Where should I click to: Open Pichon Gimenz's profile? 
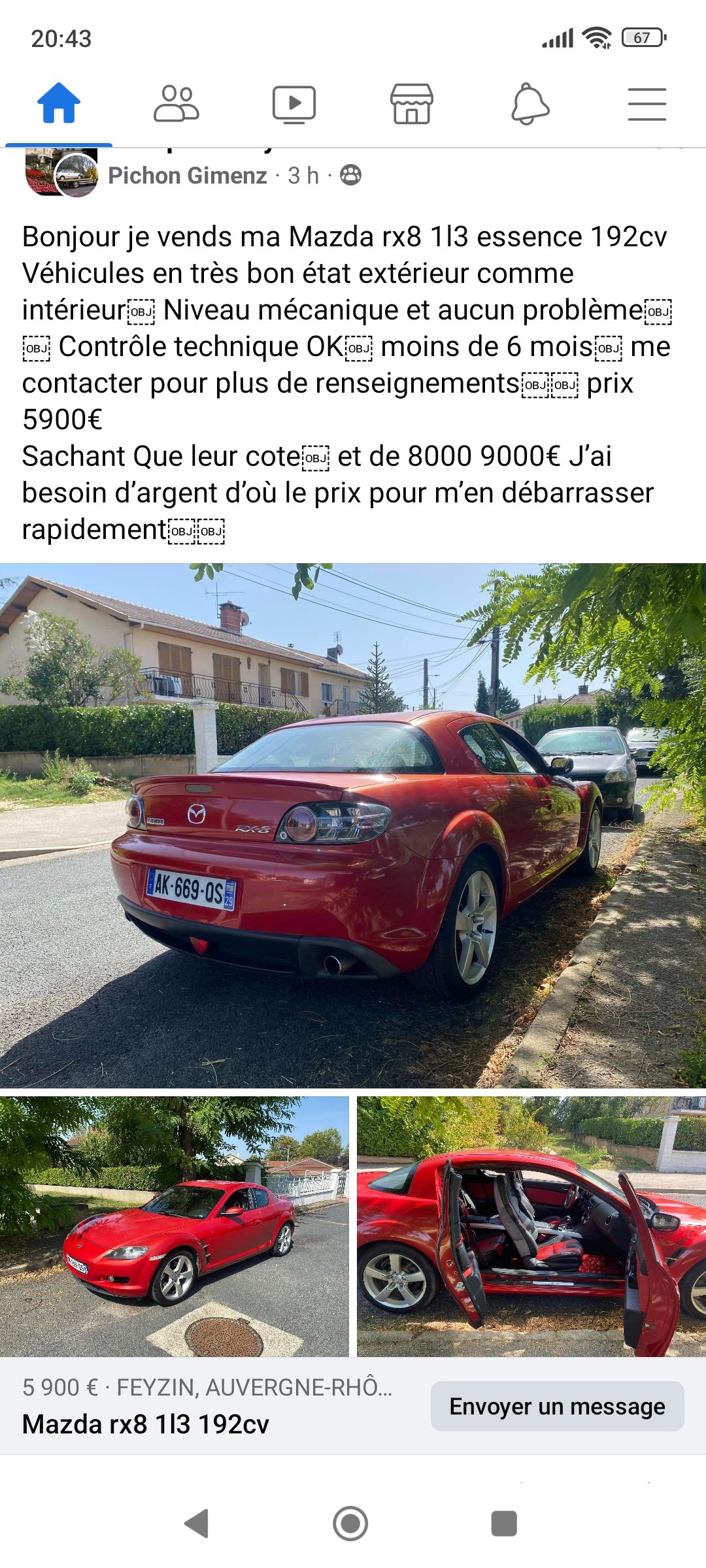[188, 176]
